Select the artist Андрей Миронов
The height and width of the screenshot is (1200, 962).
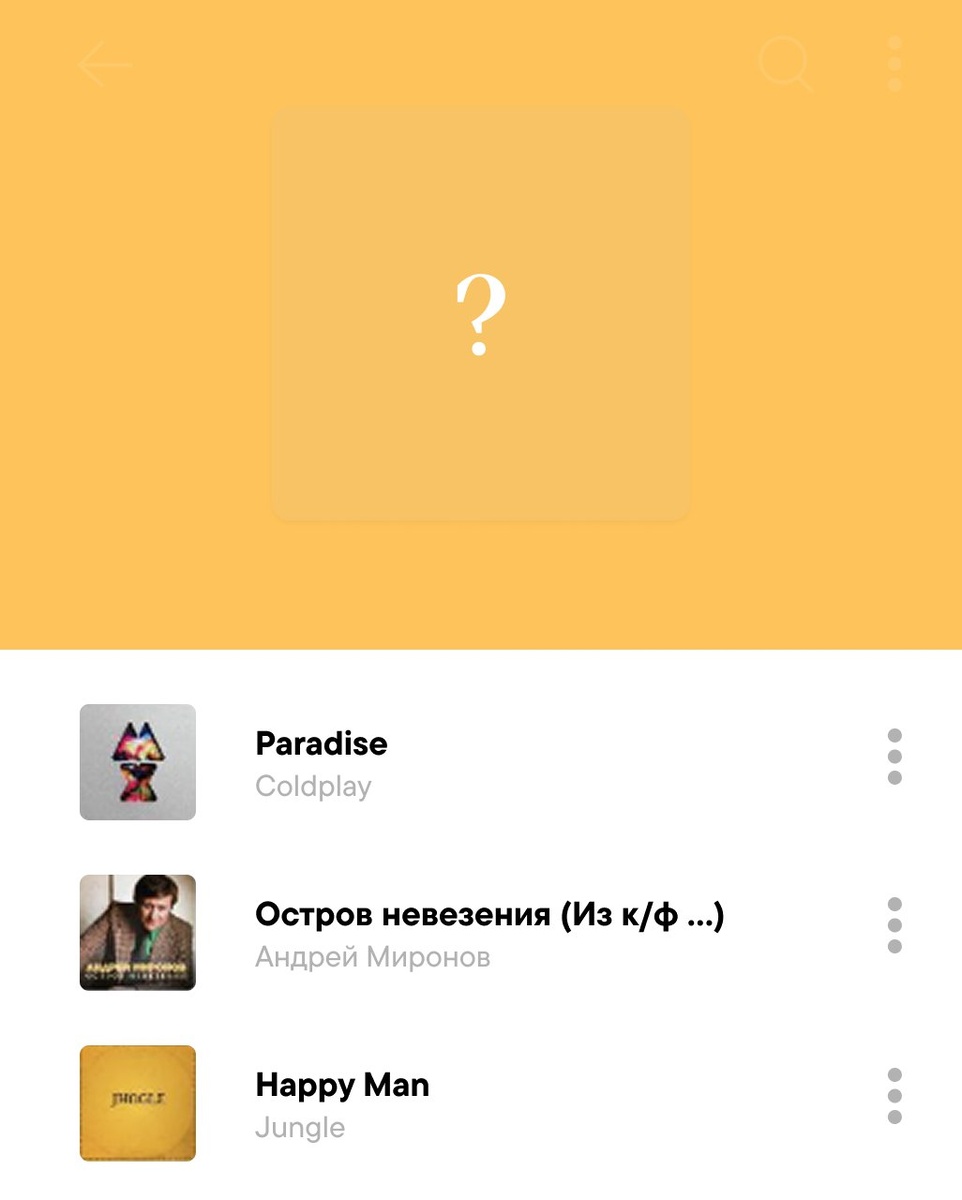tap(372, 956)
